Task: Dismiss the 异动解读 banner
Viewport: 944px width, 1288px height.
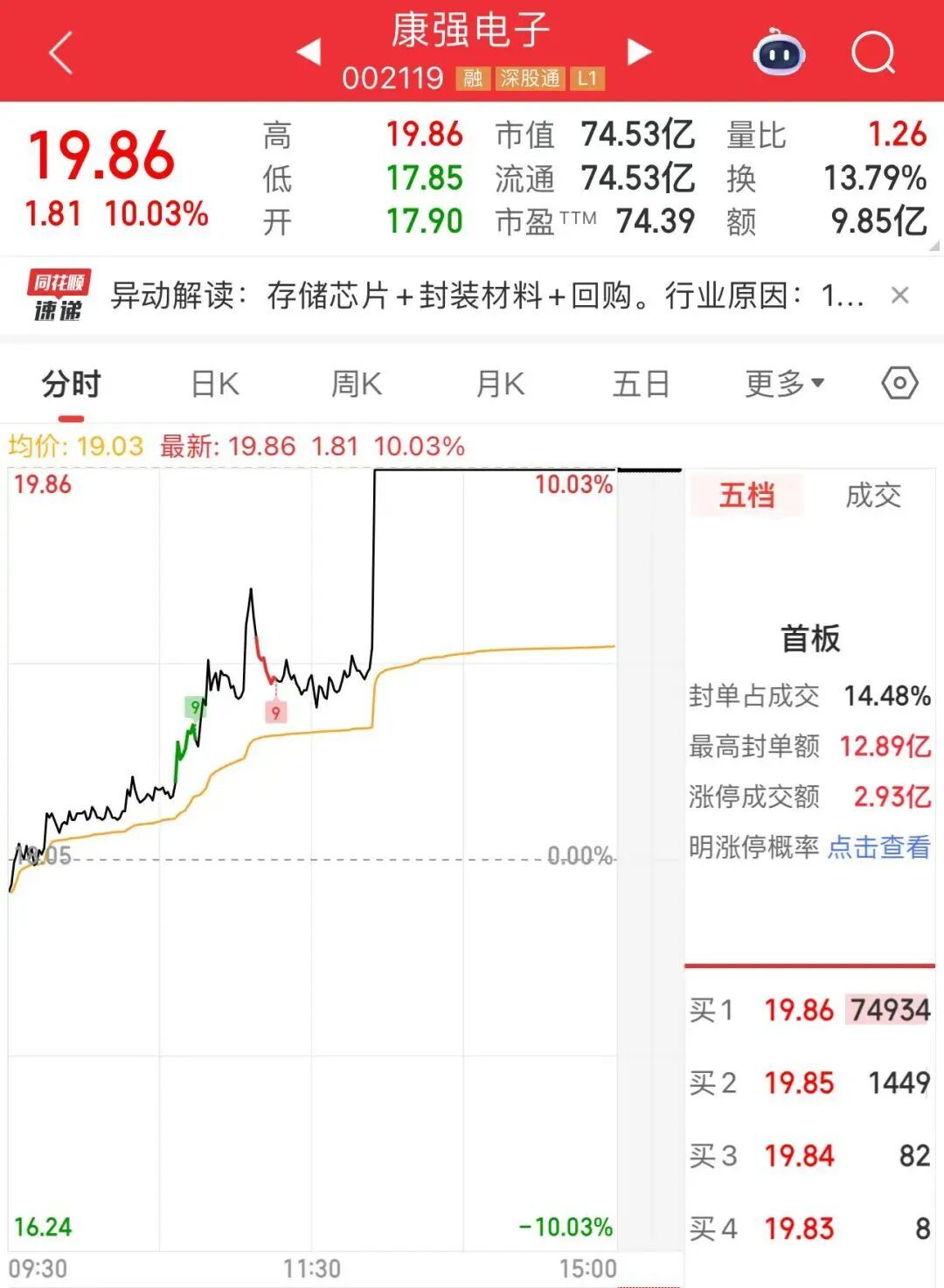Action: pyautogui.click(x=899, y=296)
